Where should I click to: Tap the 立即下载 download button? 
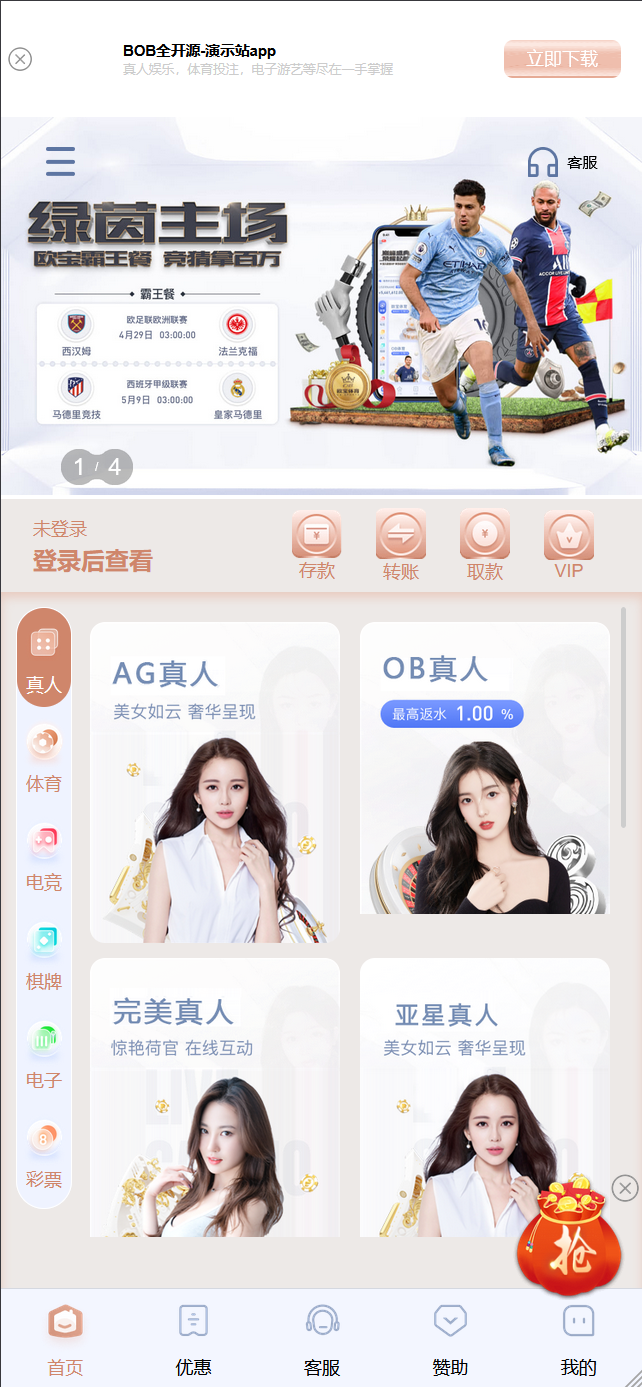point(562,59)
